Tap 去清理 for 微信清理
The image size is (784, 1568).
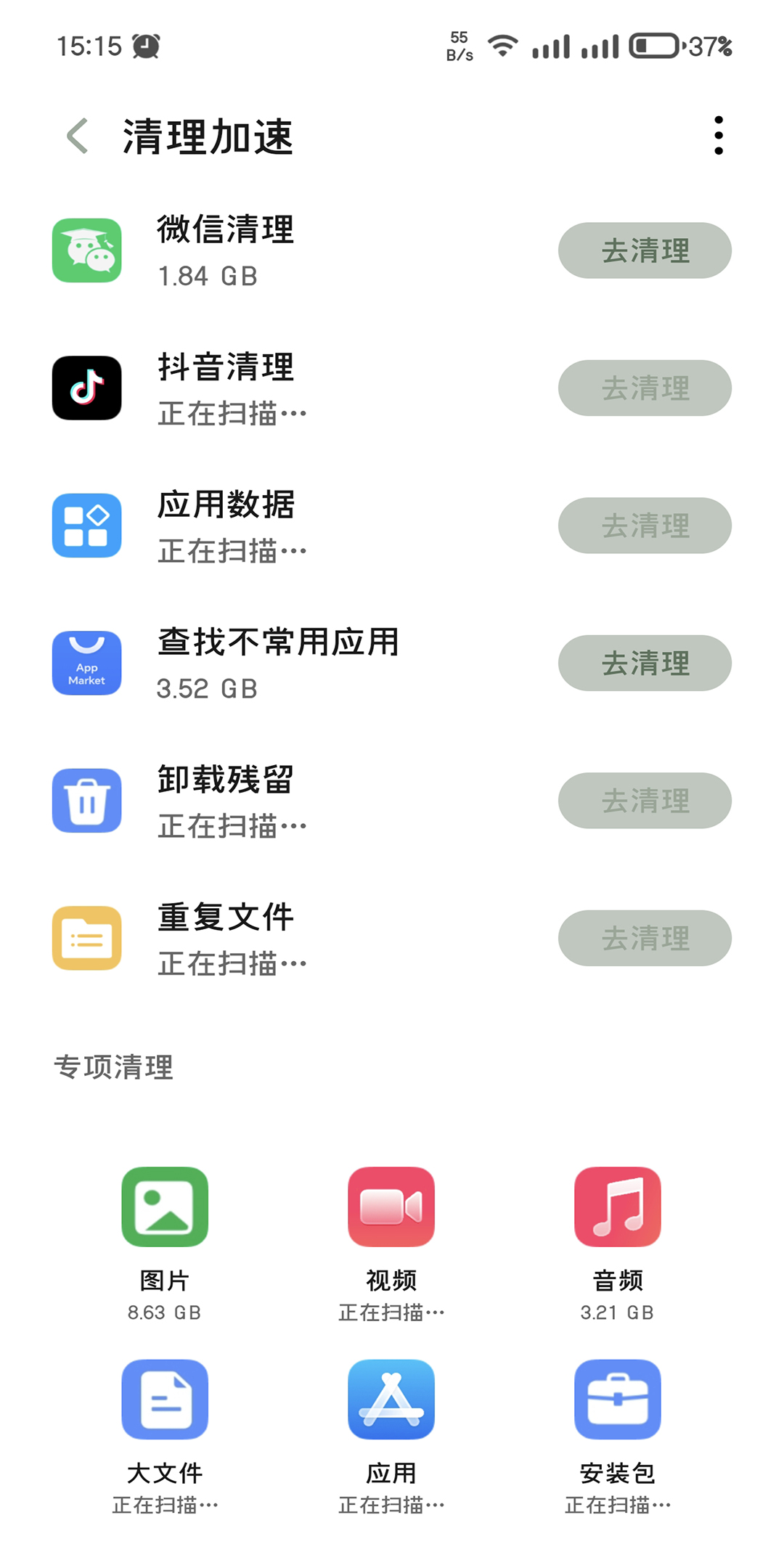pyautogui.click(x=644, y=250)
